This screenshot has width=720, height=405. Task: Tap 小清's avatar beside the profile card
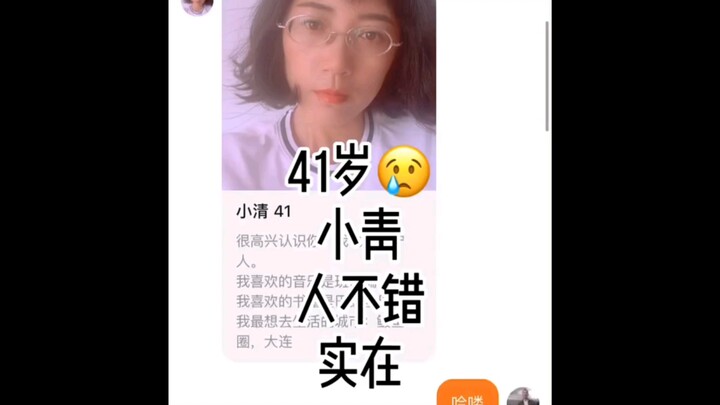pyautogui.click(x=197, y=6)
